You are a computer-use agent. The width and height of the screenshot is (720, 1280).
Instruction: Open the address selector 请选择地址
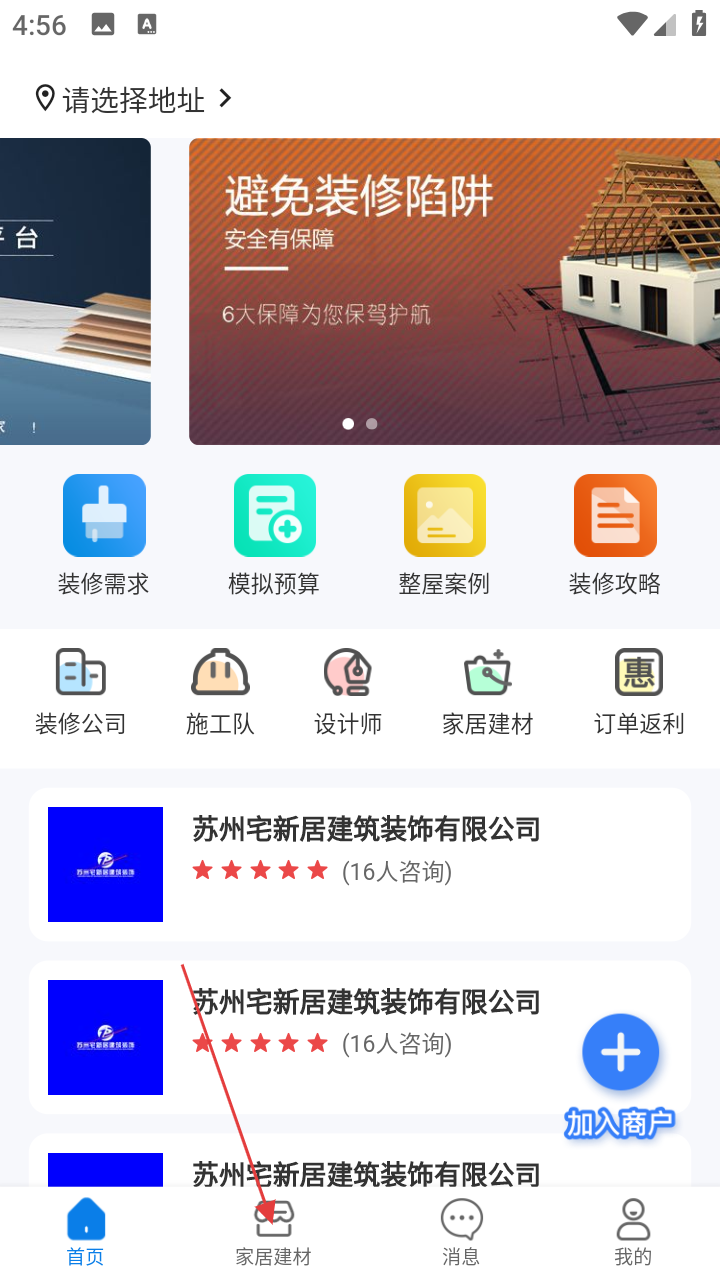click(133, 99)
